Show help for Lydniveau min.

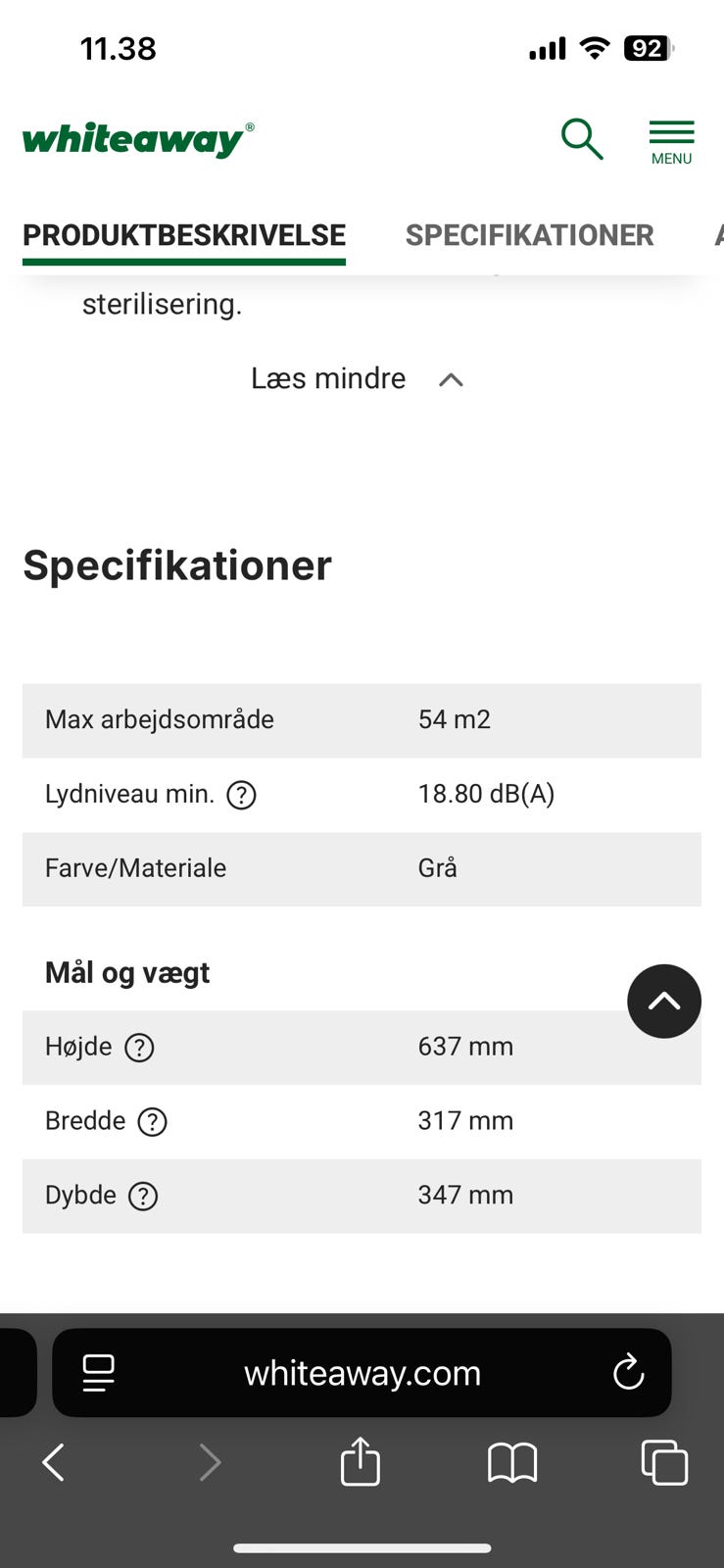point(241,795)
